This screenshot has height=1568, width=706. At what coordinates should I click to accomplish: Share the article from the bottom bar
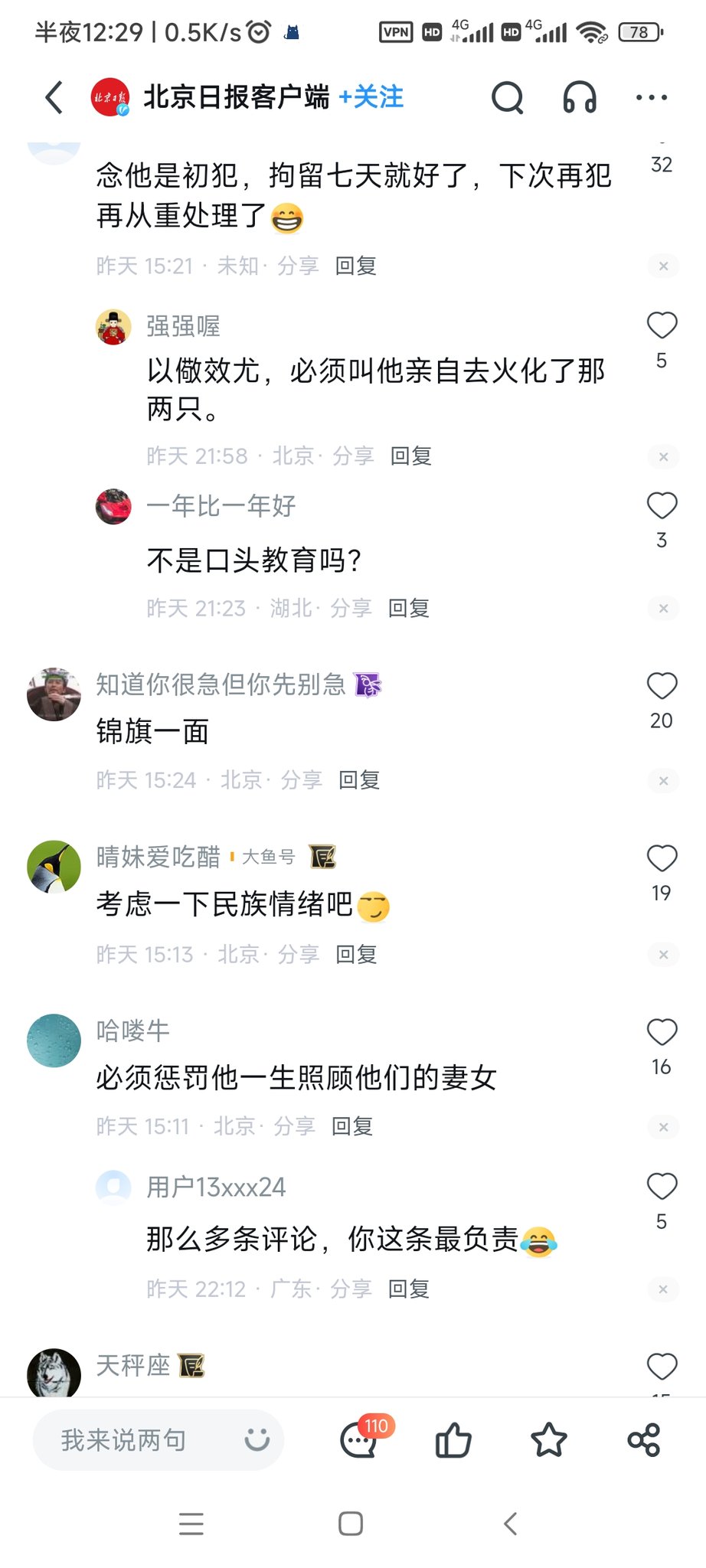coord(644,1440)
